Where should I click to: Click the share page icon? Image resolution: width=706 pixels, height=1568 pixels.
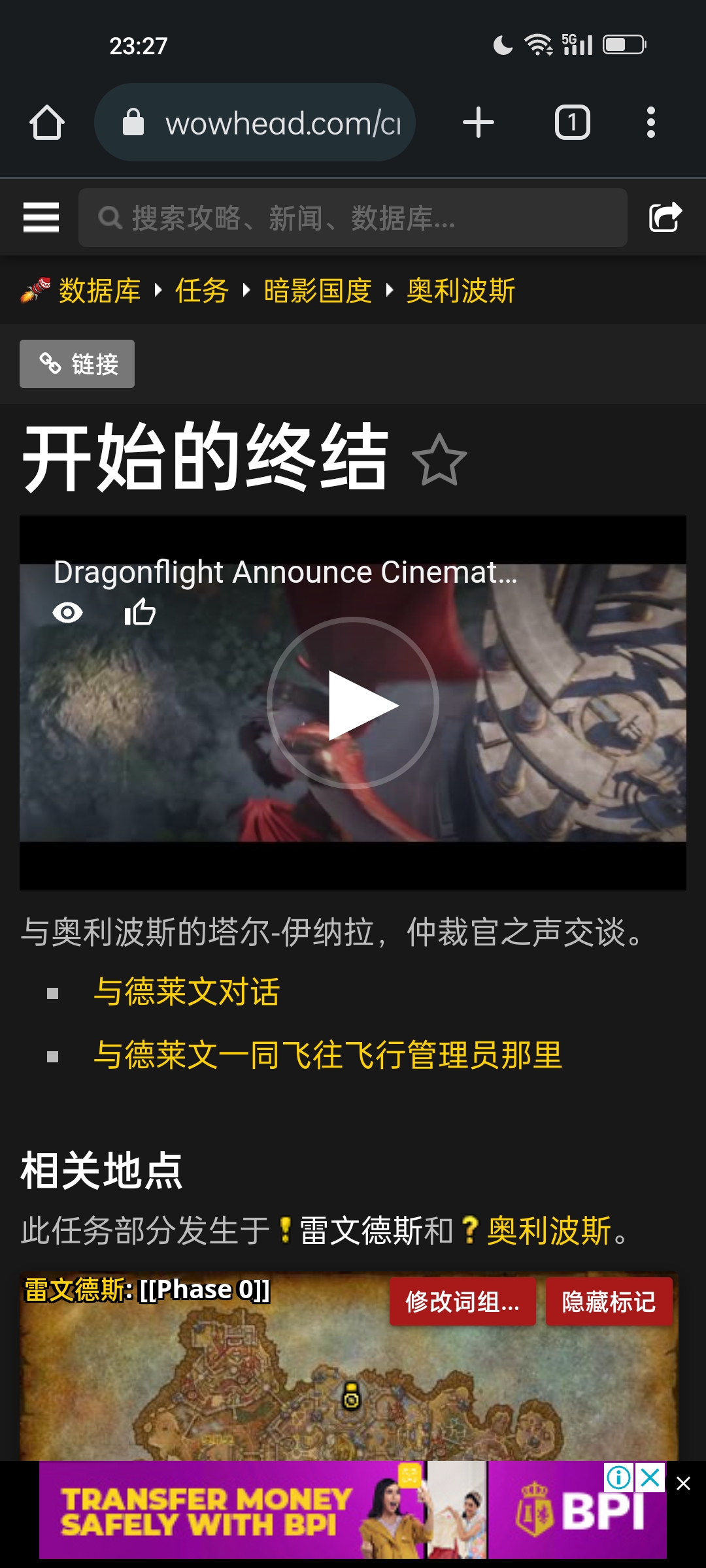pos(665,216)
